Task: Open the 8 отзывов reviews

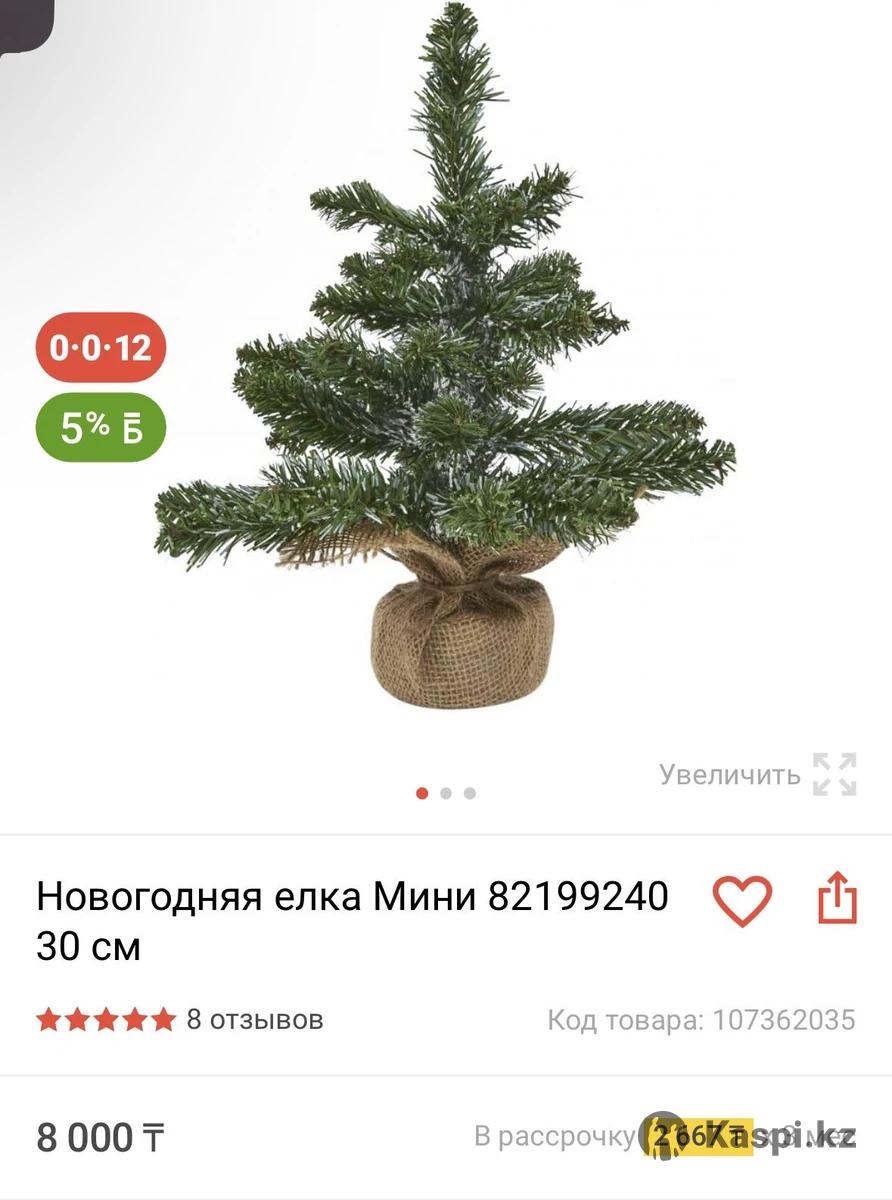Action: click(x=254, y=1020)
